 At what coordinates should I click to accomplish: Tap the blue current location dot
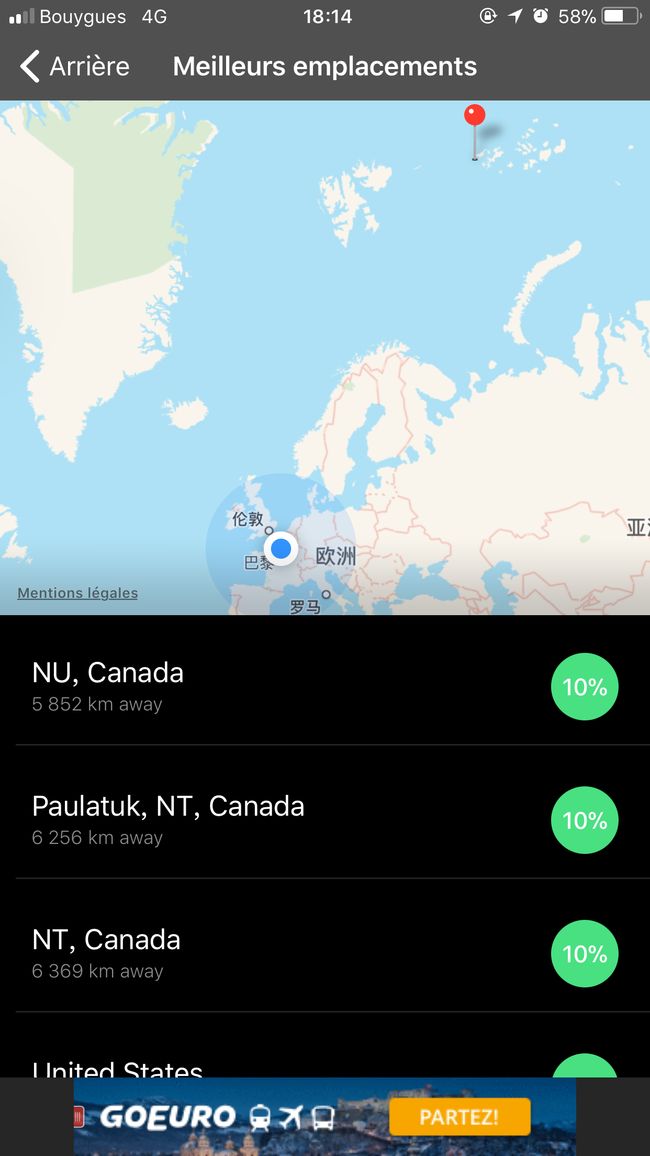click(280, 549)
